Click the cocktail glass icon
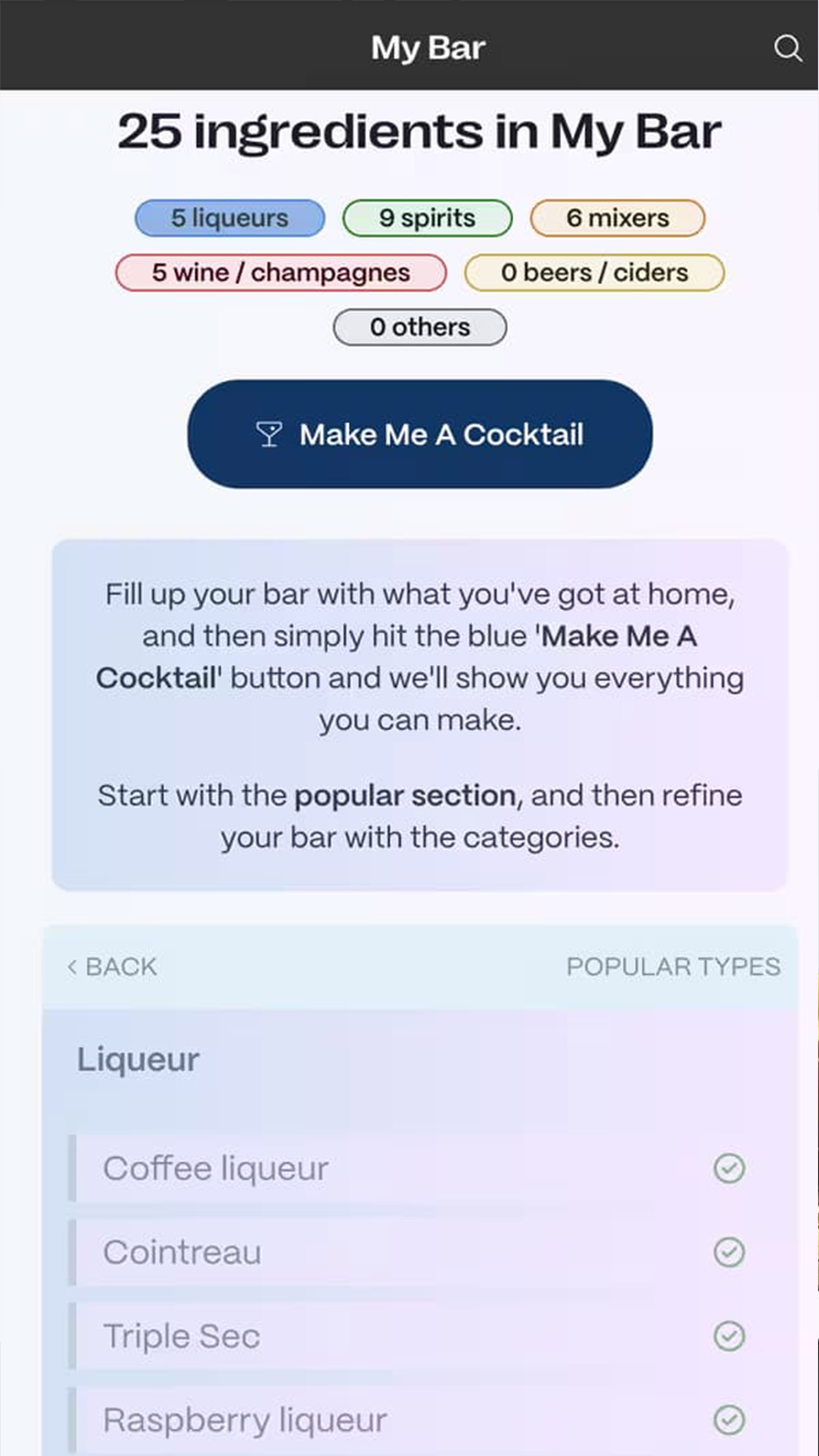 coord(270,434)
